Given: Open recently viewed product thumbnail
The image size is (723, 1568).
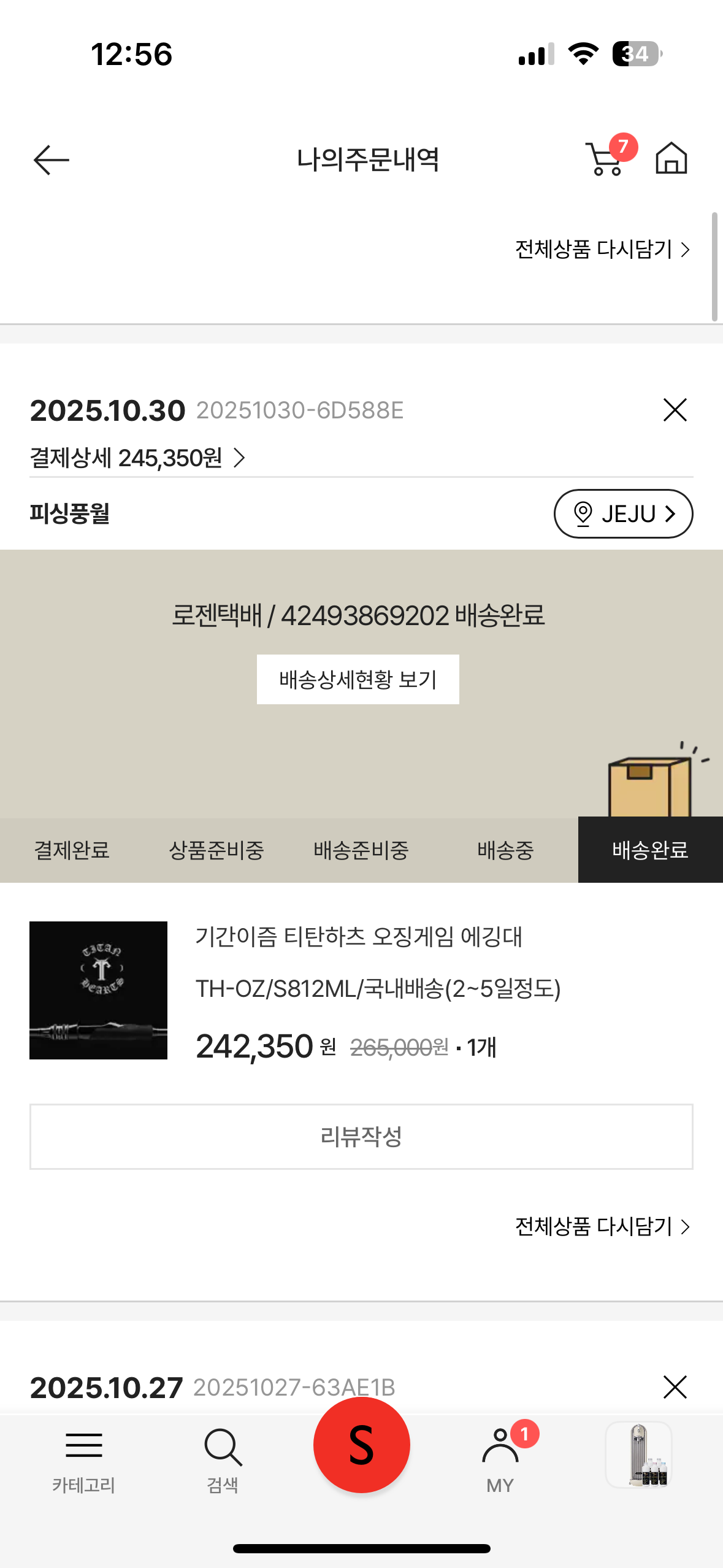Looking at the screenshot, I should click(x=638, y=1455).
